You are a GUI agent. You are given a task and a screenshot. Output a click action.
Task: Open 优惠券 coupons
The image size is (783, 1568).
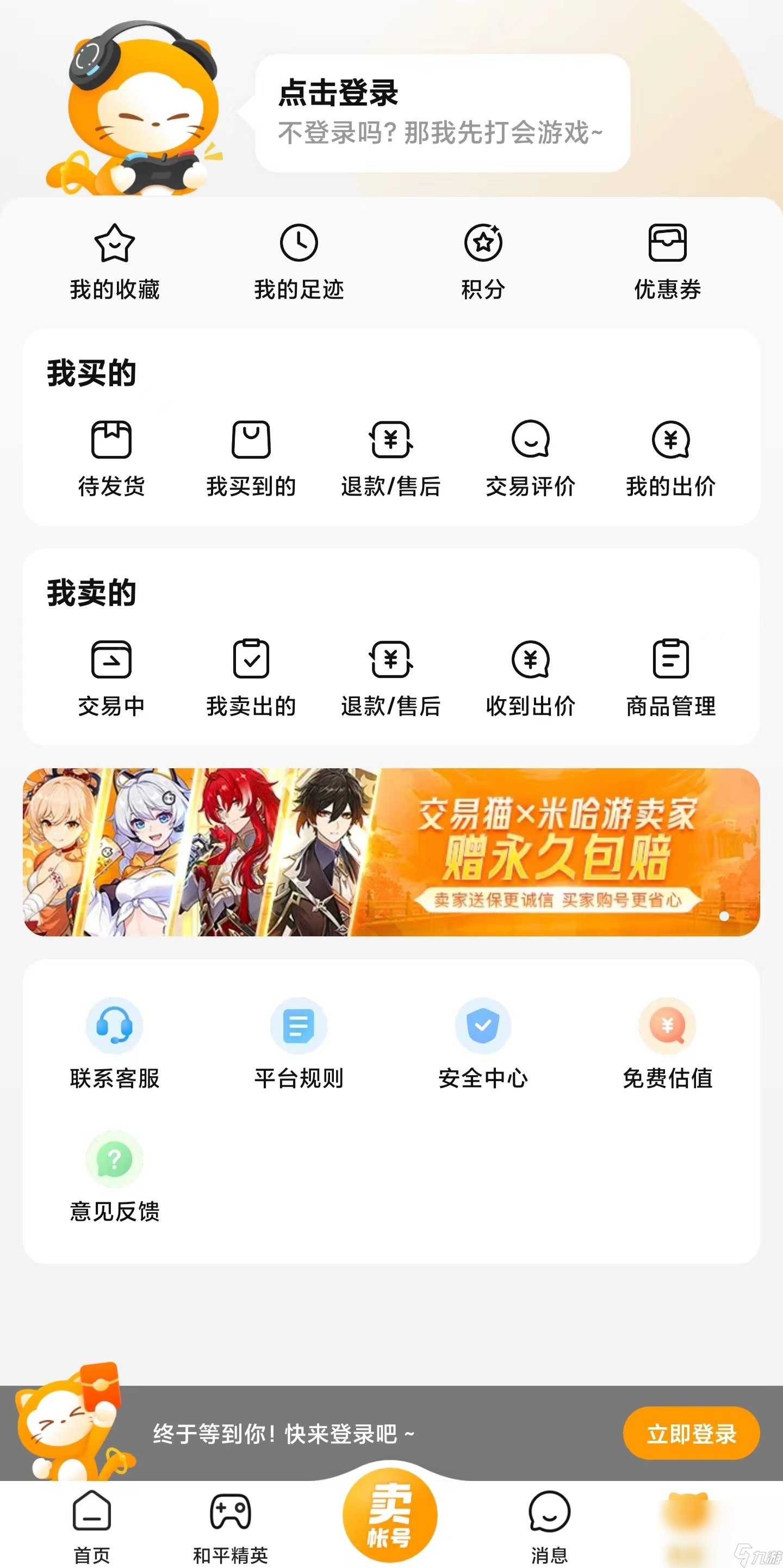pyautogui.click(x=667, y=261)
